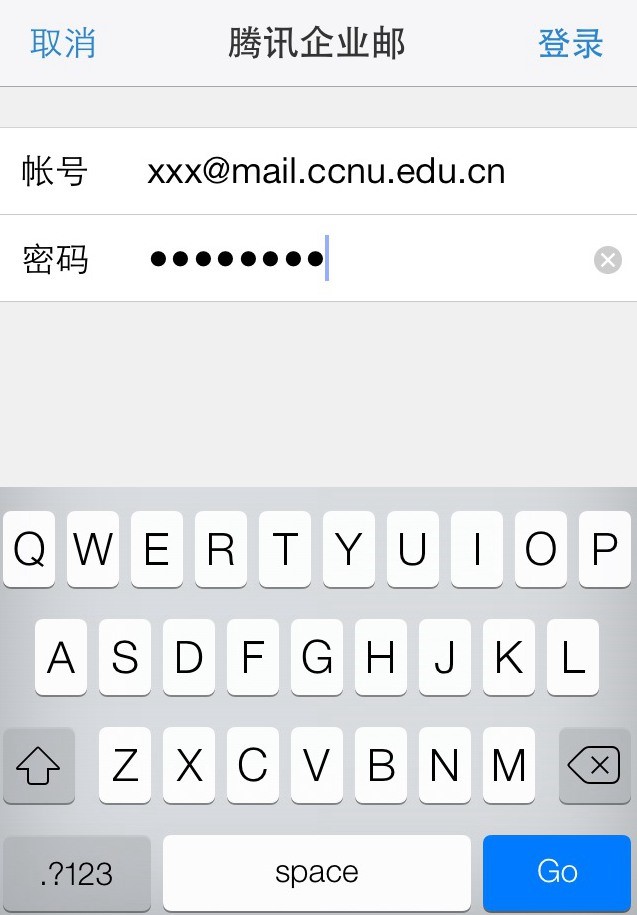This screenshot has height=915, width=637.
Task: Tap 登录 to sign in
Action: (x=571, y=44)
